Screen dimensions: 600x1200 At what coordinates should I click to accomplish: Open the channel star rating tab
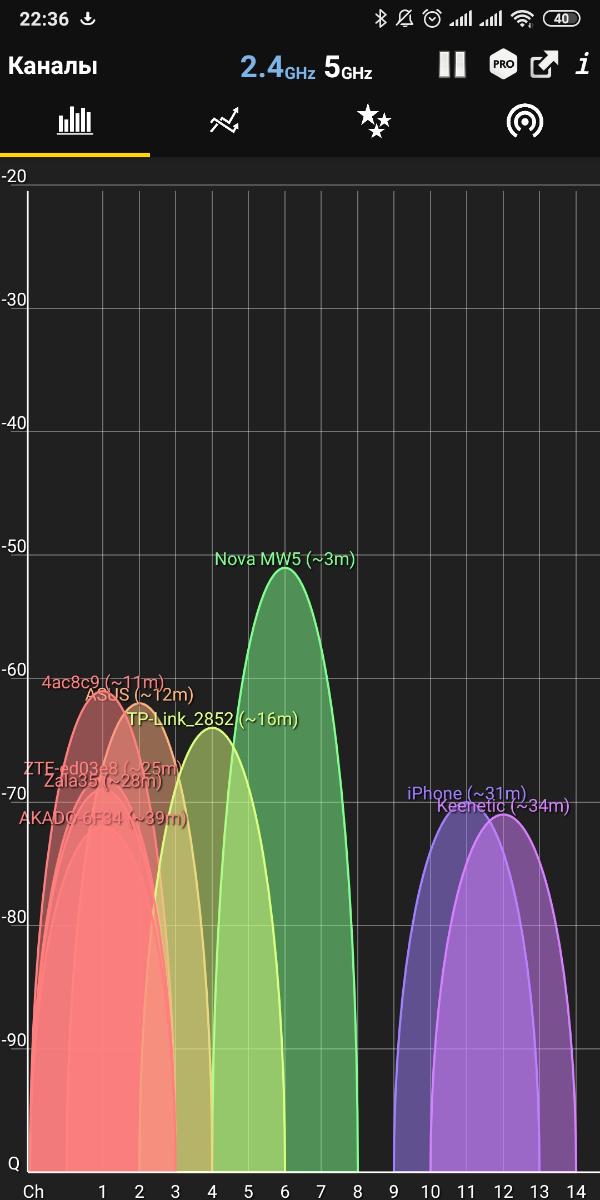coord(375,122)
